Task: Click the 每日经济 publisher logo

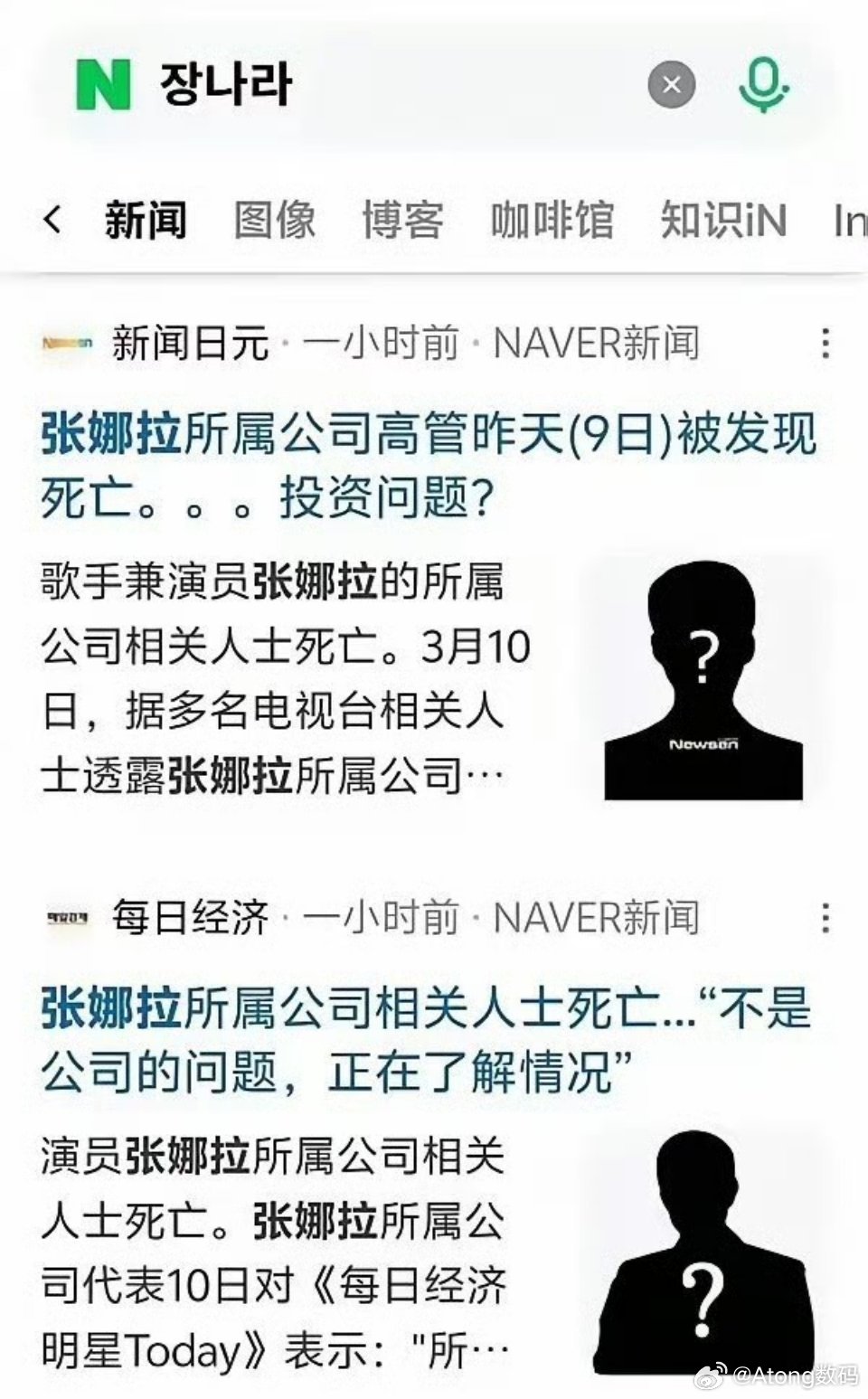Action: [66, 918]
